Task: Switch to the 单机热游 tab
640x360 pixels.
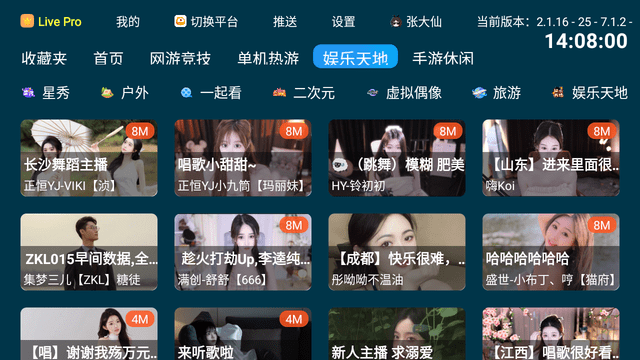Action: coord(268,58)
